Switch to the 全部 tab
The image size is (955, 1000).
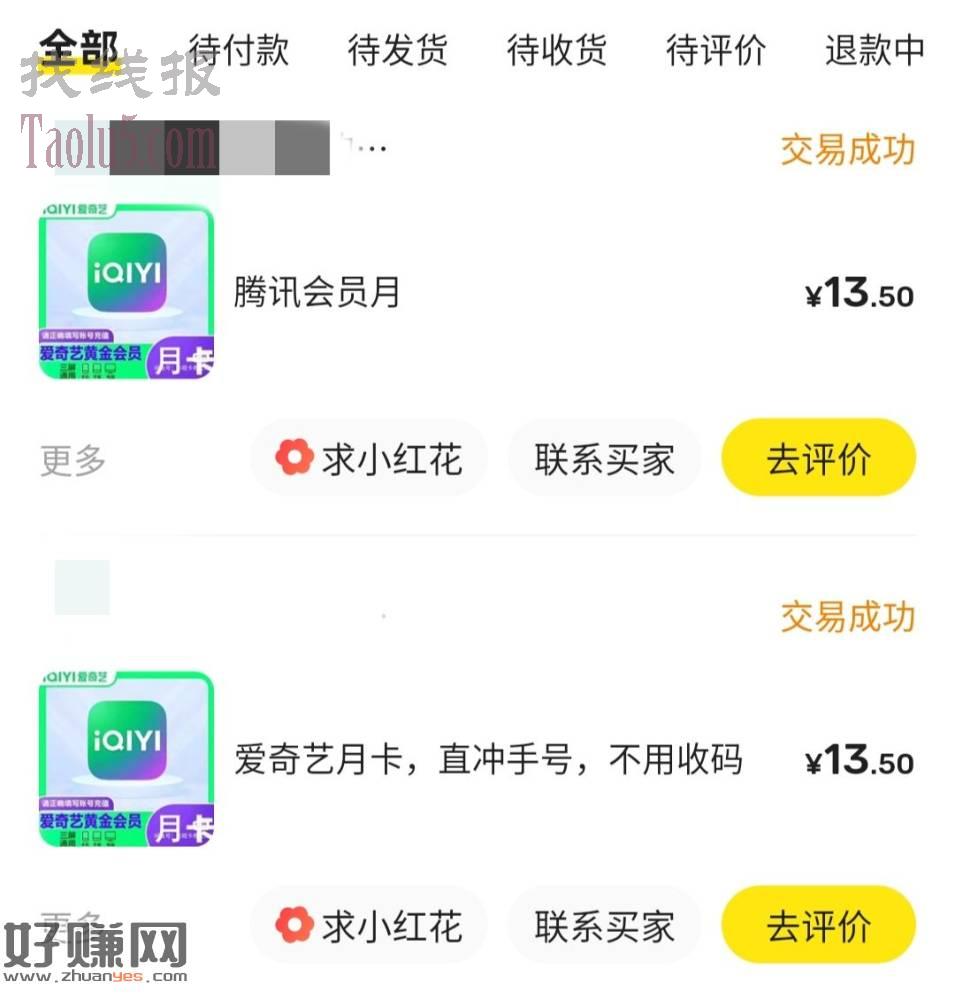coord(79,49)
